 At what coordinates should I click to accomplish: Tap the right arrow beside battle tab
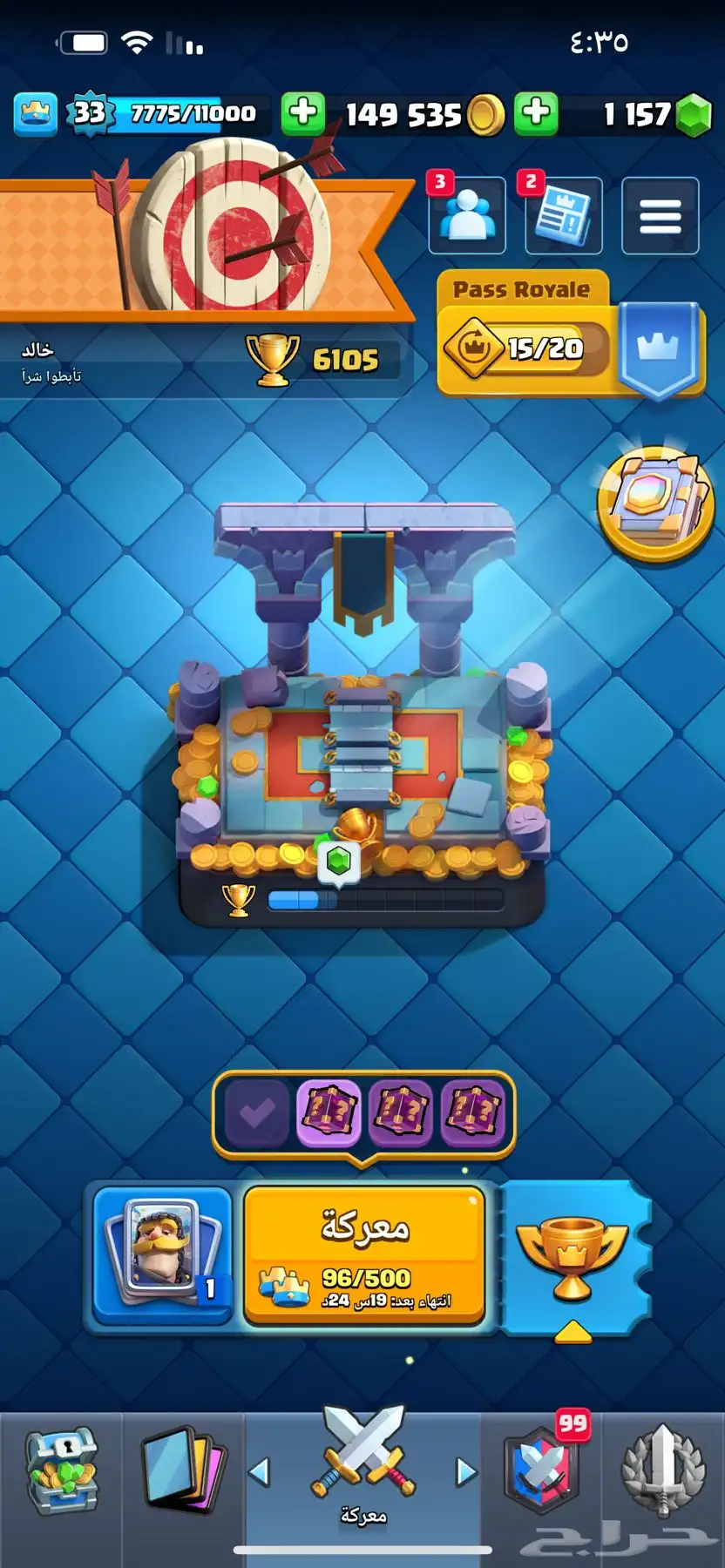click(467, 1472)
